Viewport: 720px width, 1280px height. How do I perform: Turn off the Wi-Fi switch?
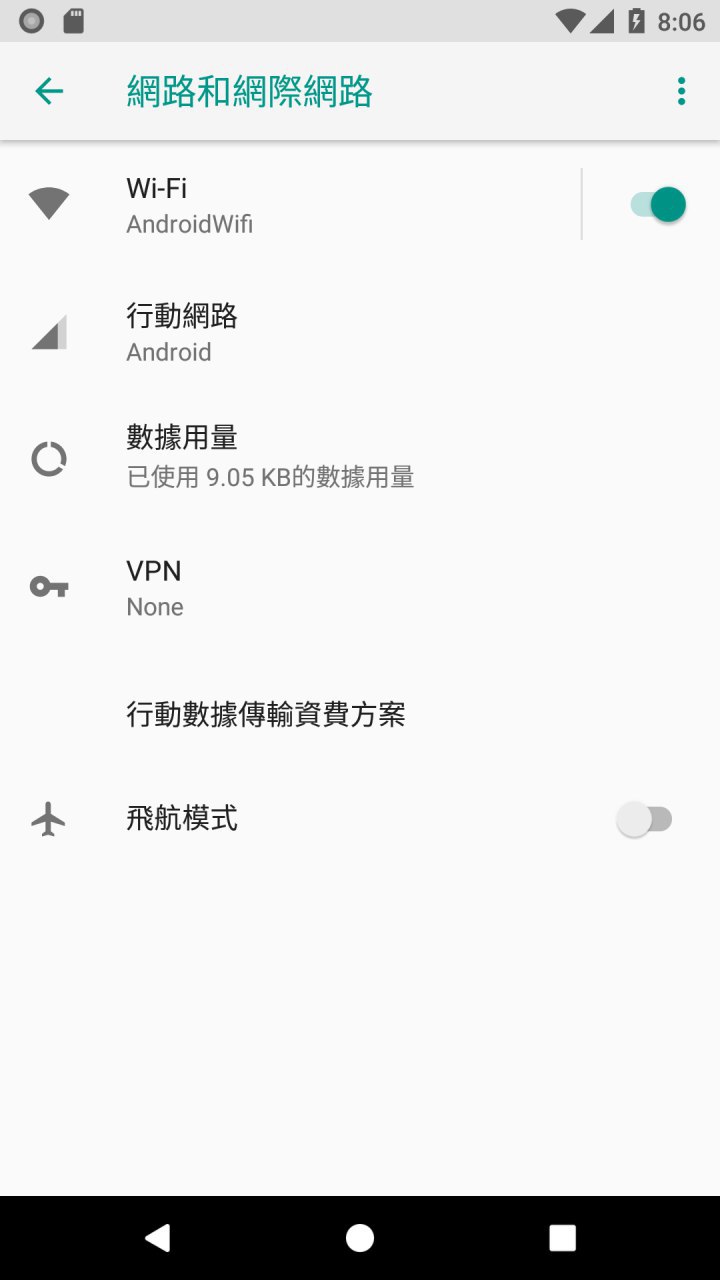[657, 205]
